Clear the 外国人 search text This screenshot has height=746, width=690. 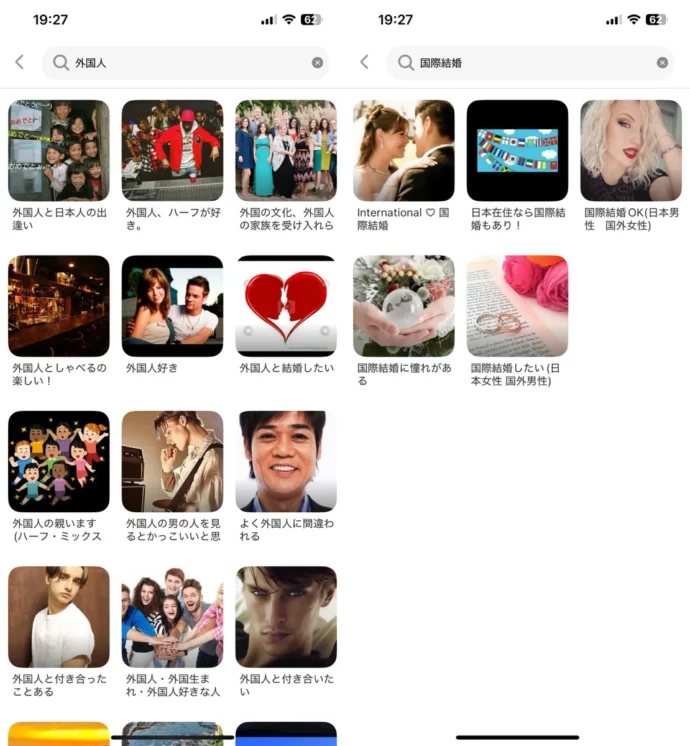317,62
